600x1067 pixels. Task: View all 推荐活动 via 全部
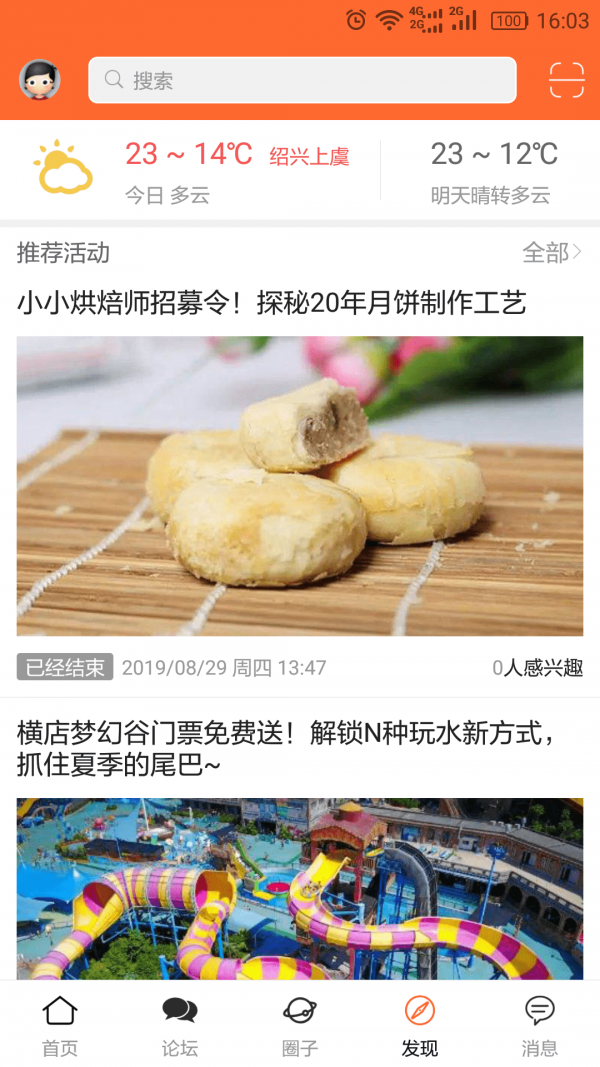click(x=552, y=253)
